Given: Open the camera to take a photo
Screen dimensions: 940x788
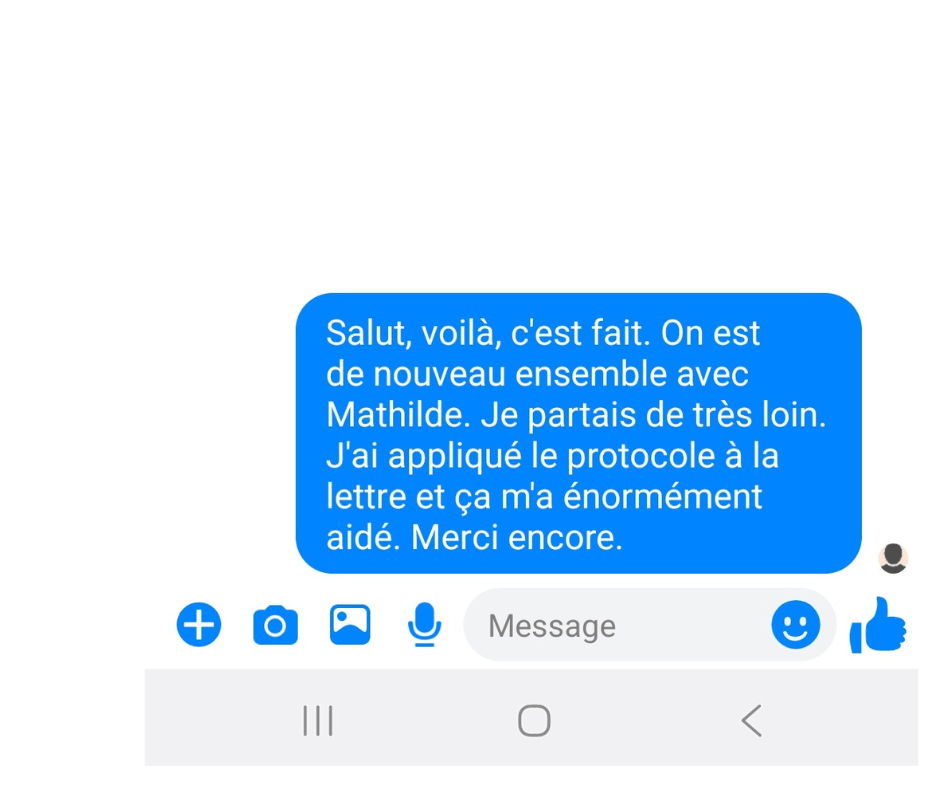Looking at the screenshot, I should 275,625.
